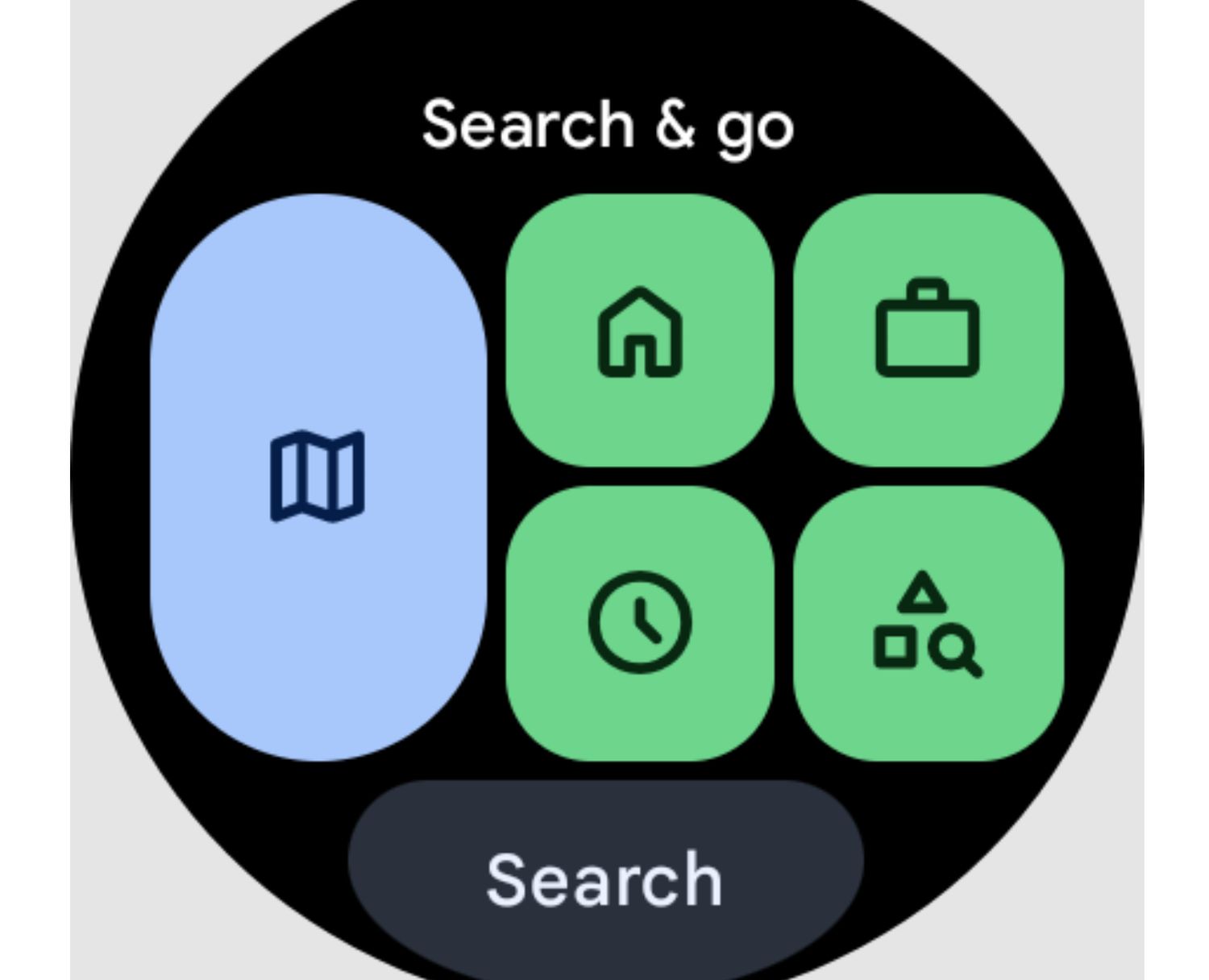This screenshot has height=980, width=1209.
Task: Open recent places clock button
Action: click(640, 622)
